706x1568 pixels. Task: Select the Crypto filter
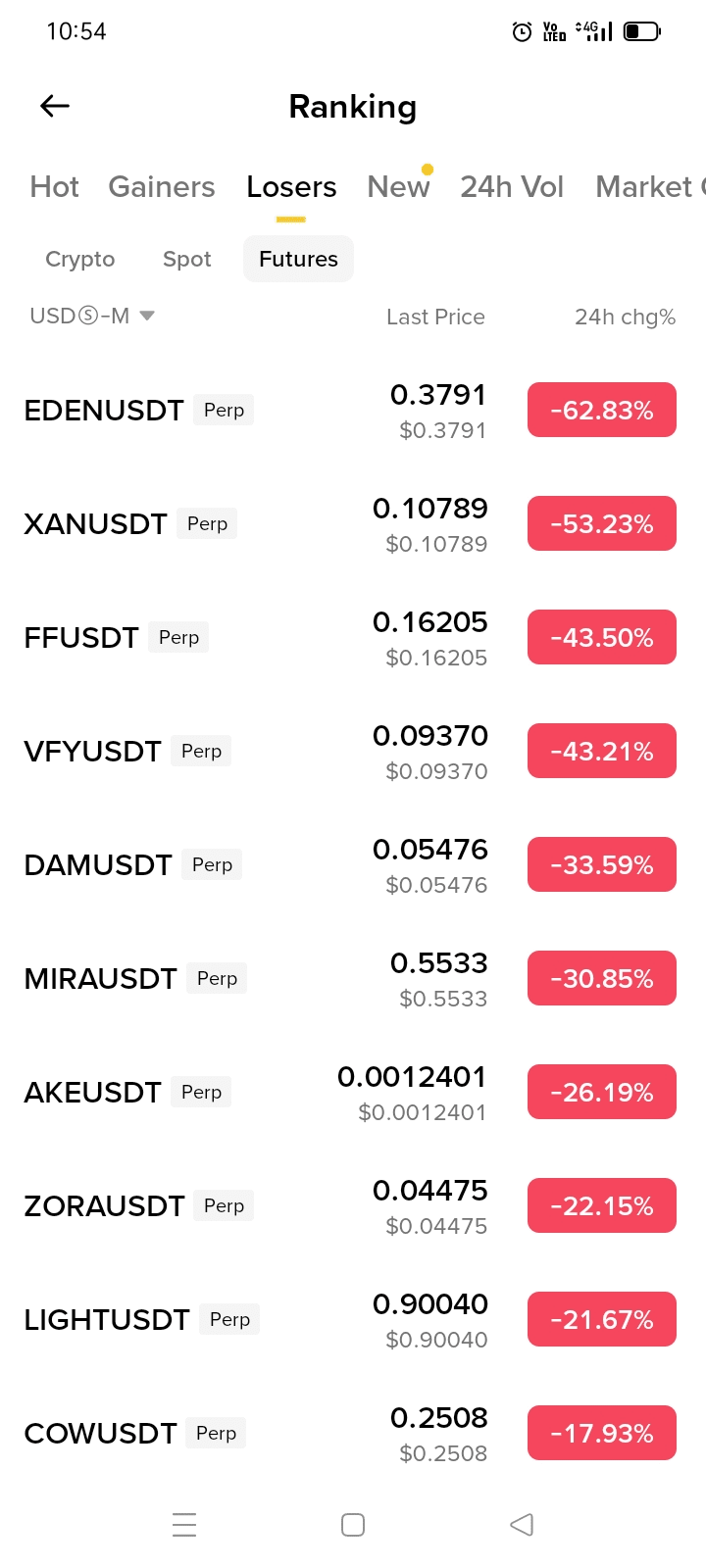click(x=80, y=259)
